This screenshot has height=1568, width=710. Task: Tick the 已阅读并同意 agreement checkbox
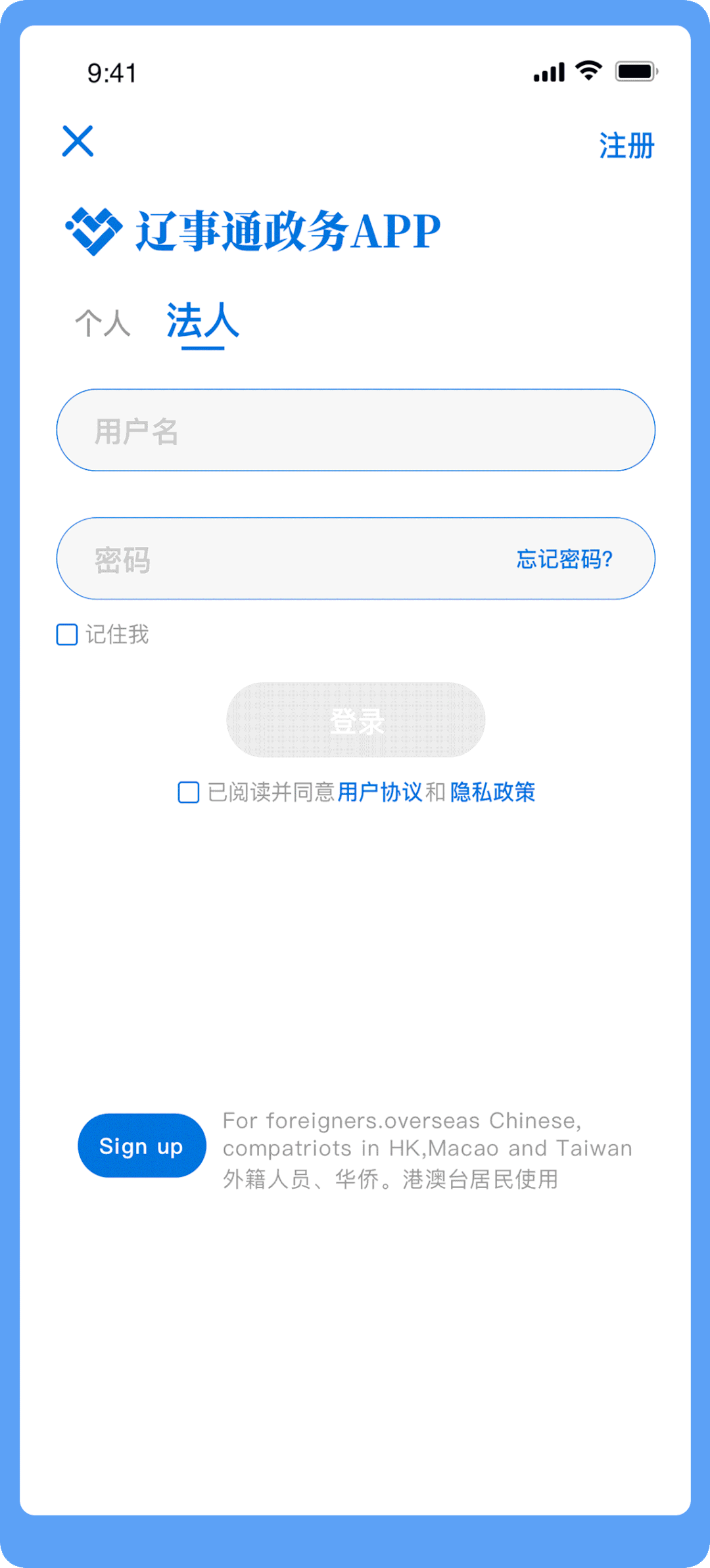pos(189,793)
